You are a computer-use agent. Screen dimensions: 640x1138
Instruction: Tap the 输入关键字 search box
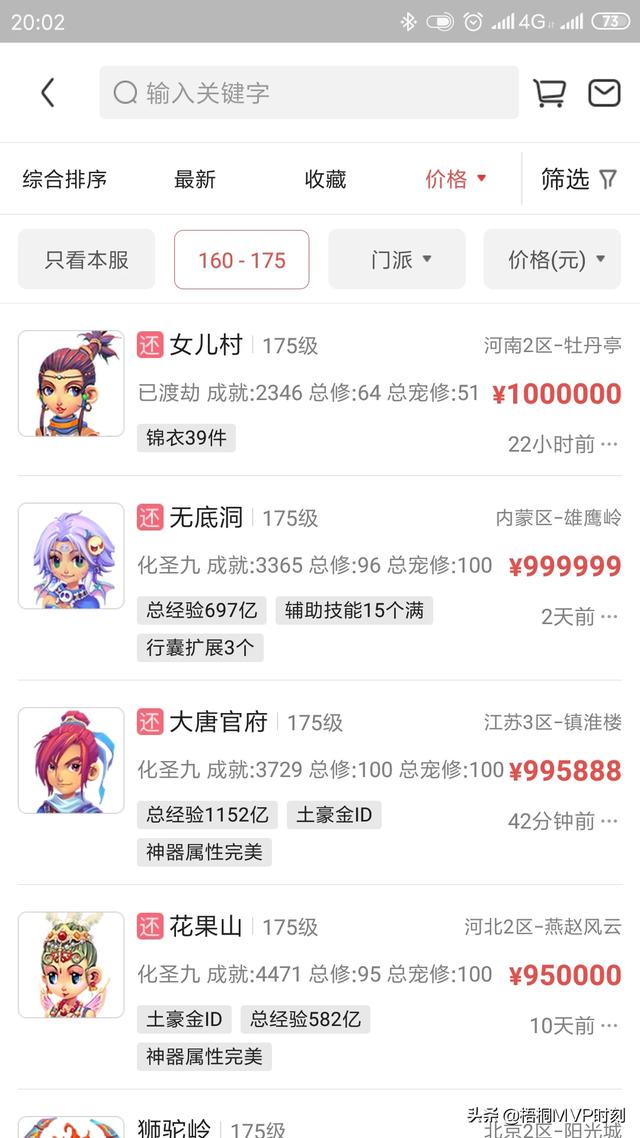point(308,93)
